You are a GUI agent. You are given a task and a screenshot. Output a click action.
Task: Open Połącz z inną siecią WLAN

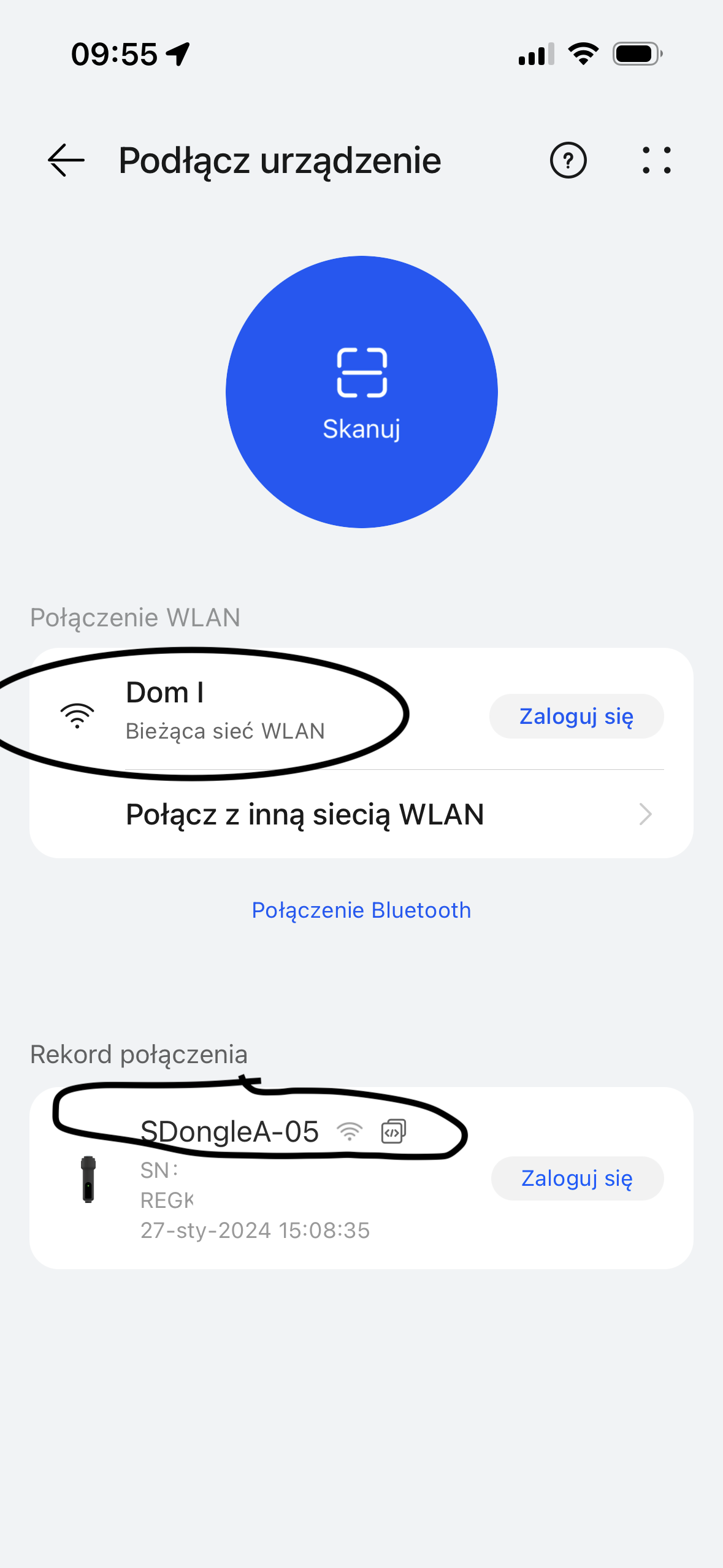click(x=361, y=814)
